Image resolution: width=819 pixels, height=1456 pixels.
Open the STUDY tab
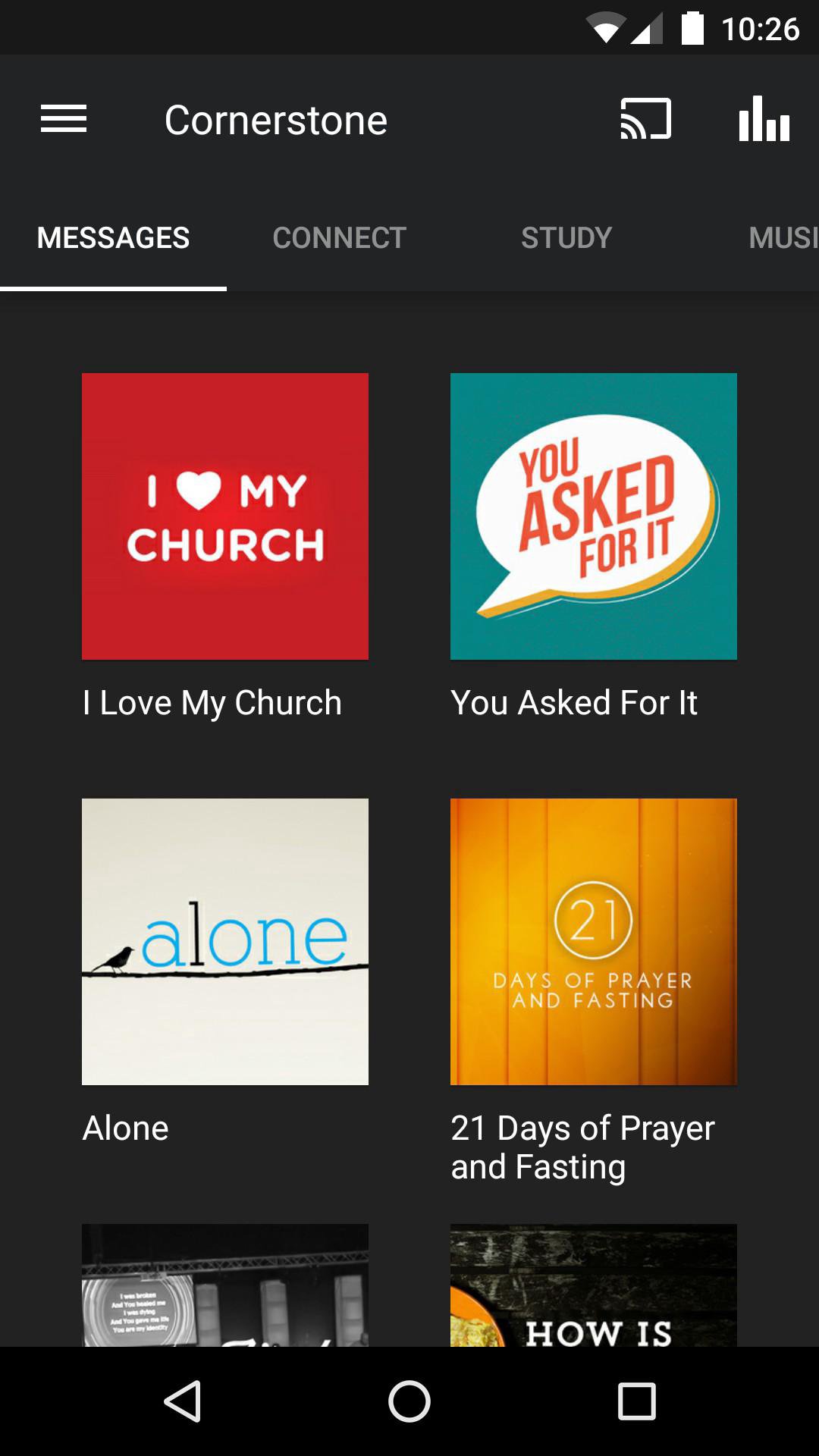point(566,237)
